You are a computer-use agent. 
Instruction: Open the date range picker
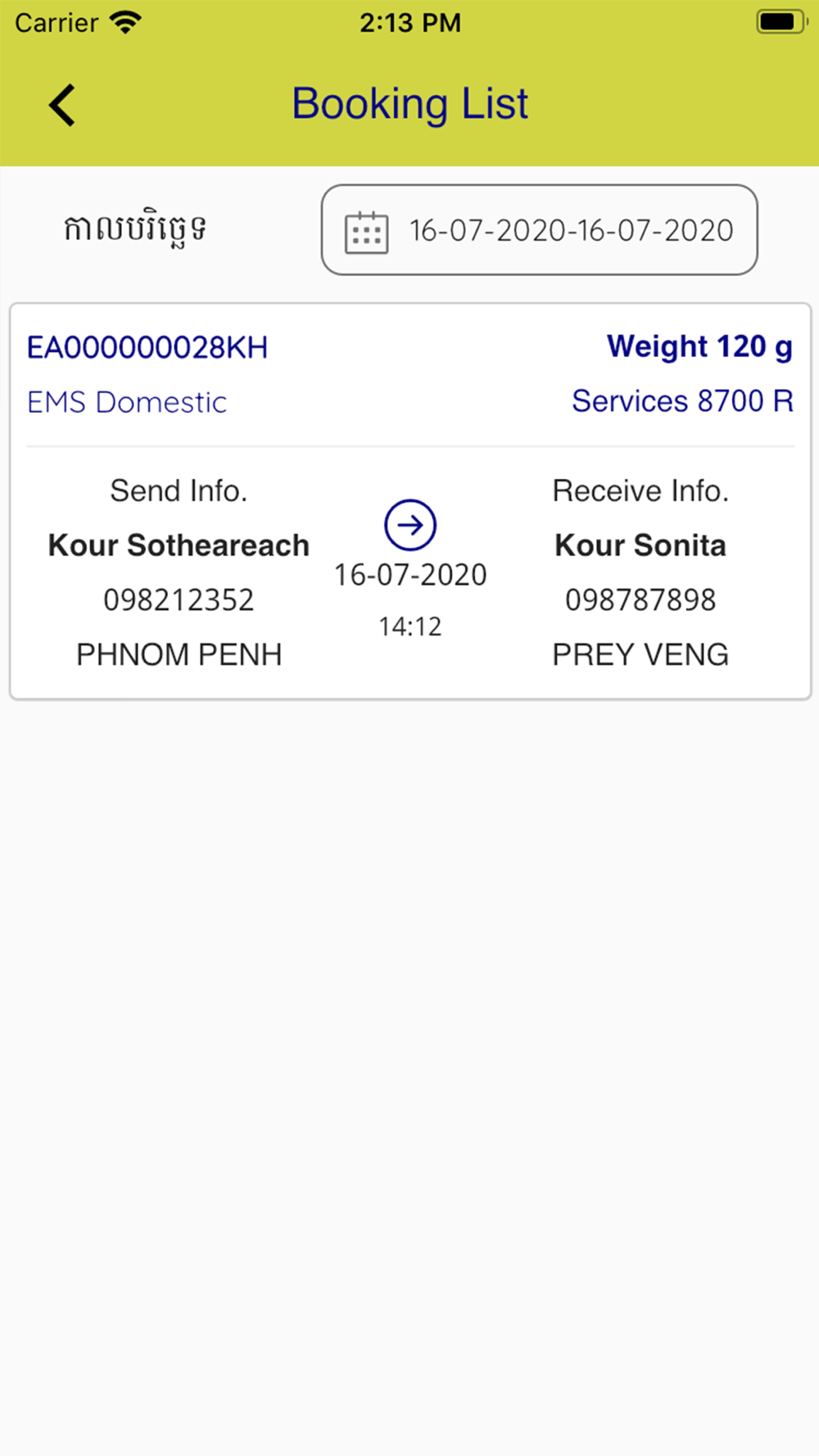coord(539,230)
